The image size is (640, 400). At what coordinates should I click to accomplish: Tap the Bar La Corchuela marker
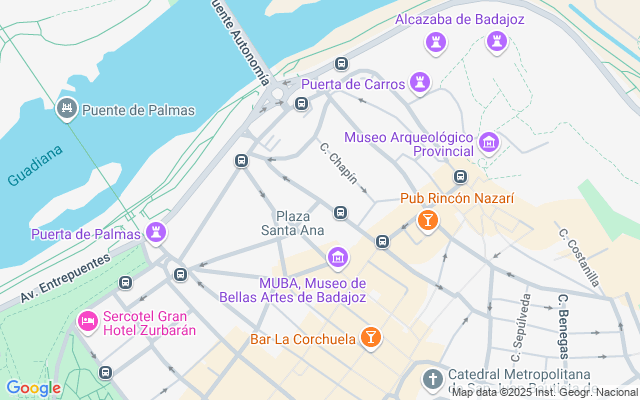pos(371,338)
